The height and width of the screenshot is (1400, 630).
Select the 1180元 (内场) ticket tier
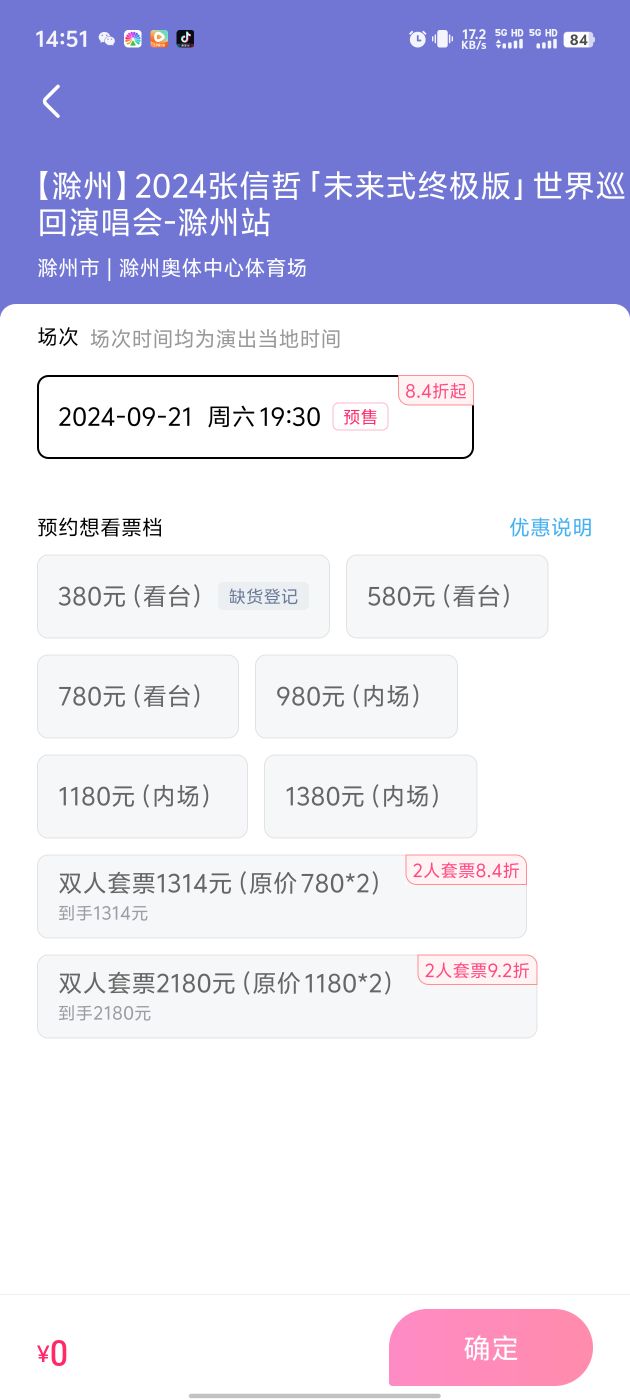click(142, 797)
